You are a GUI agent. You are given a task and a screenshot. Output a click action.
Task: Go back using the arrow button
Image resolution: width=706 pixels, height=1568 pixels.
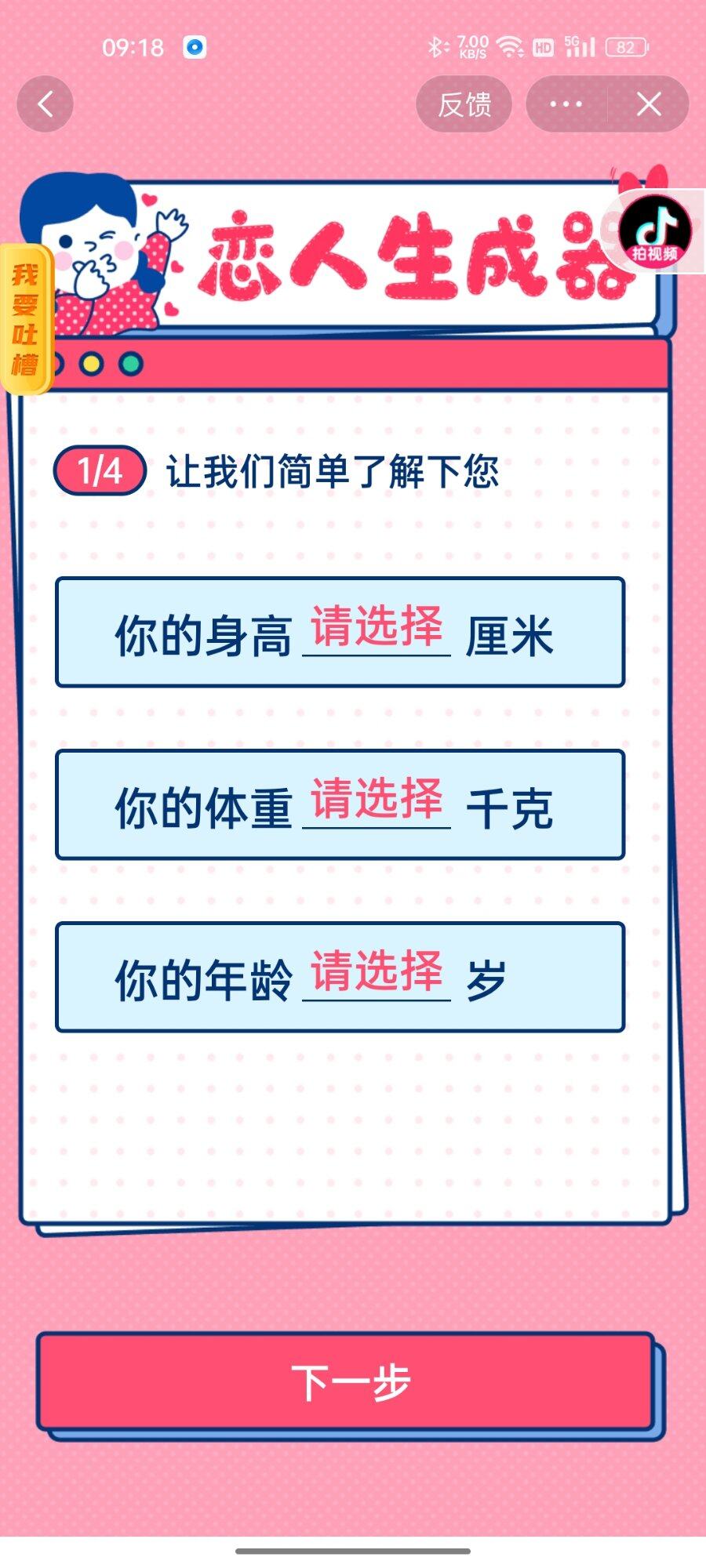click(45, 103)
